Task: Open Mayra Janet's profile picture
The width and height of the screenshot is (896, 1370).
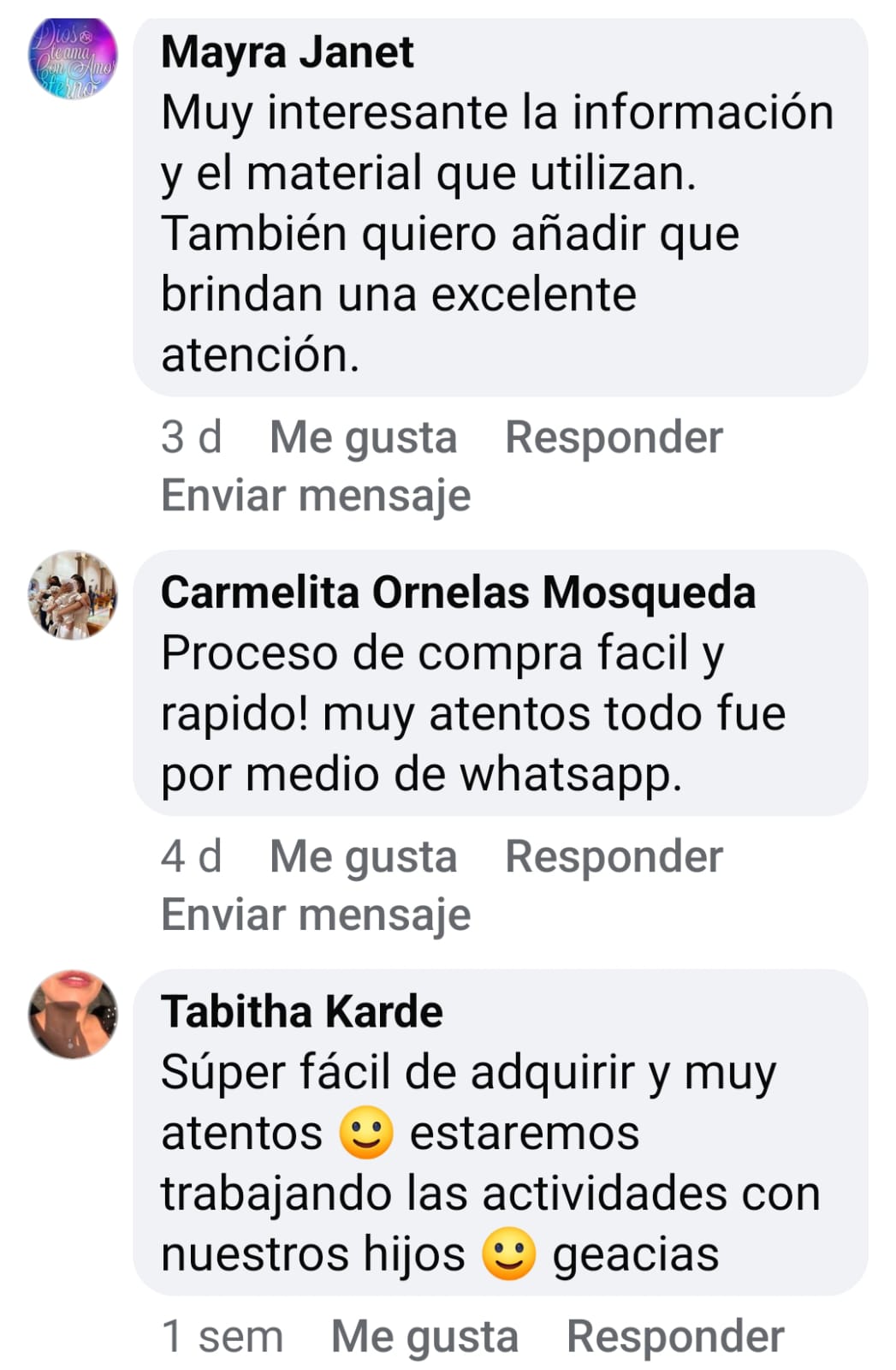Action: [73, 57]
